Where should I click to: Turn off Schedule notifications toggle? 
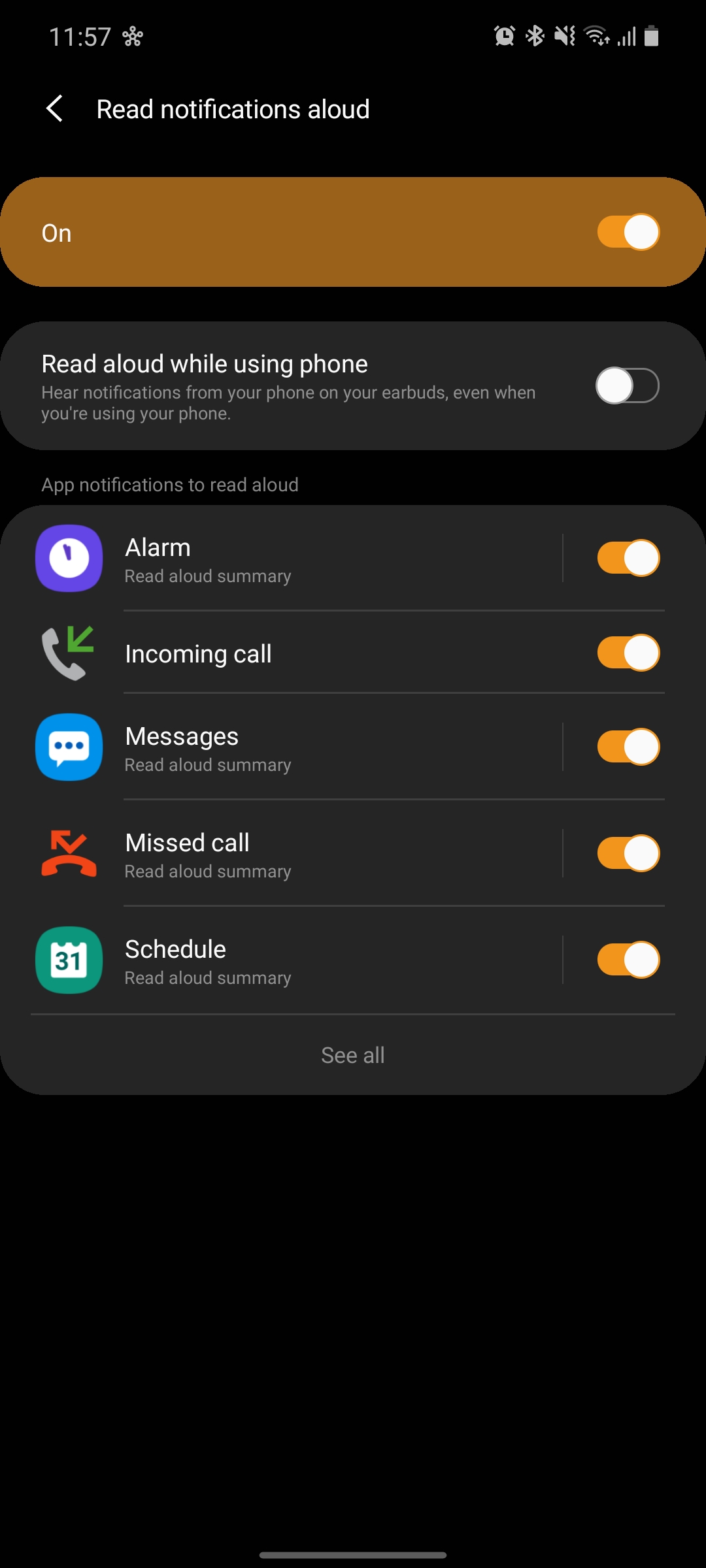[628, 960]
